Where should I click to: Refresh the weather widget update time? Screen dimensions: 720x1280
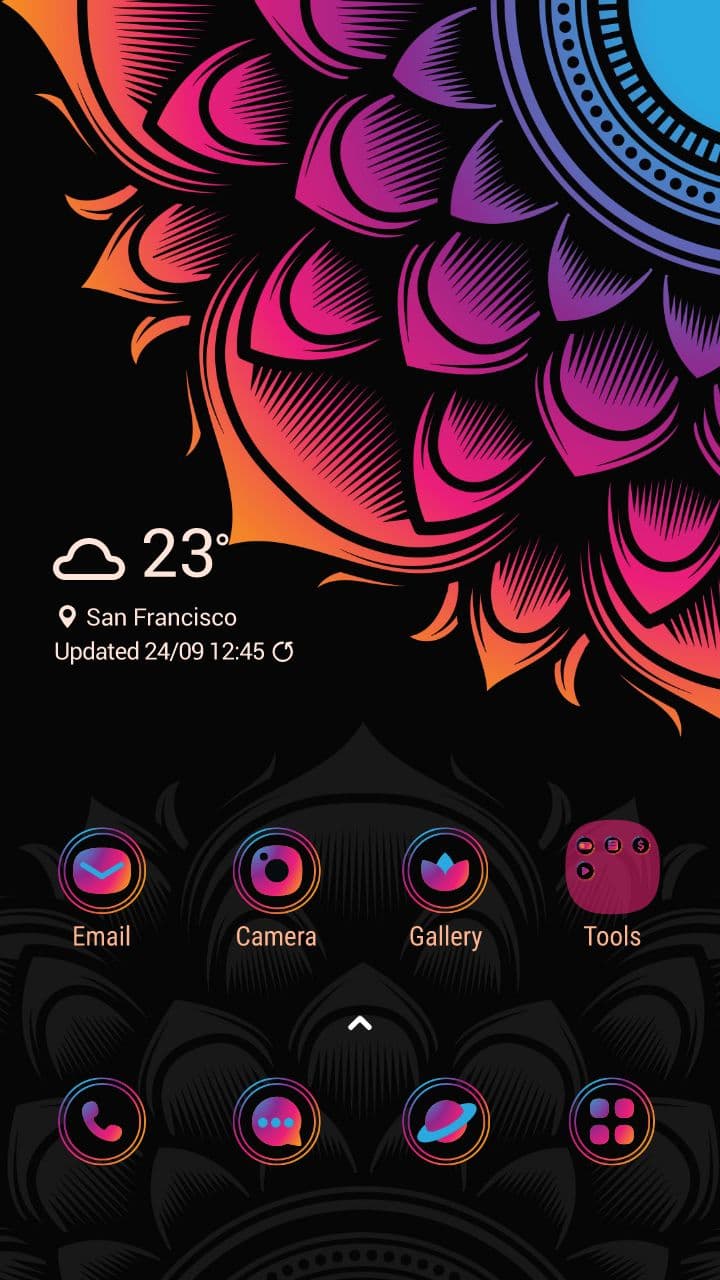pyautogui.click(x=283, y=652)
